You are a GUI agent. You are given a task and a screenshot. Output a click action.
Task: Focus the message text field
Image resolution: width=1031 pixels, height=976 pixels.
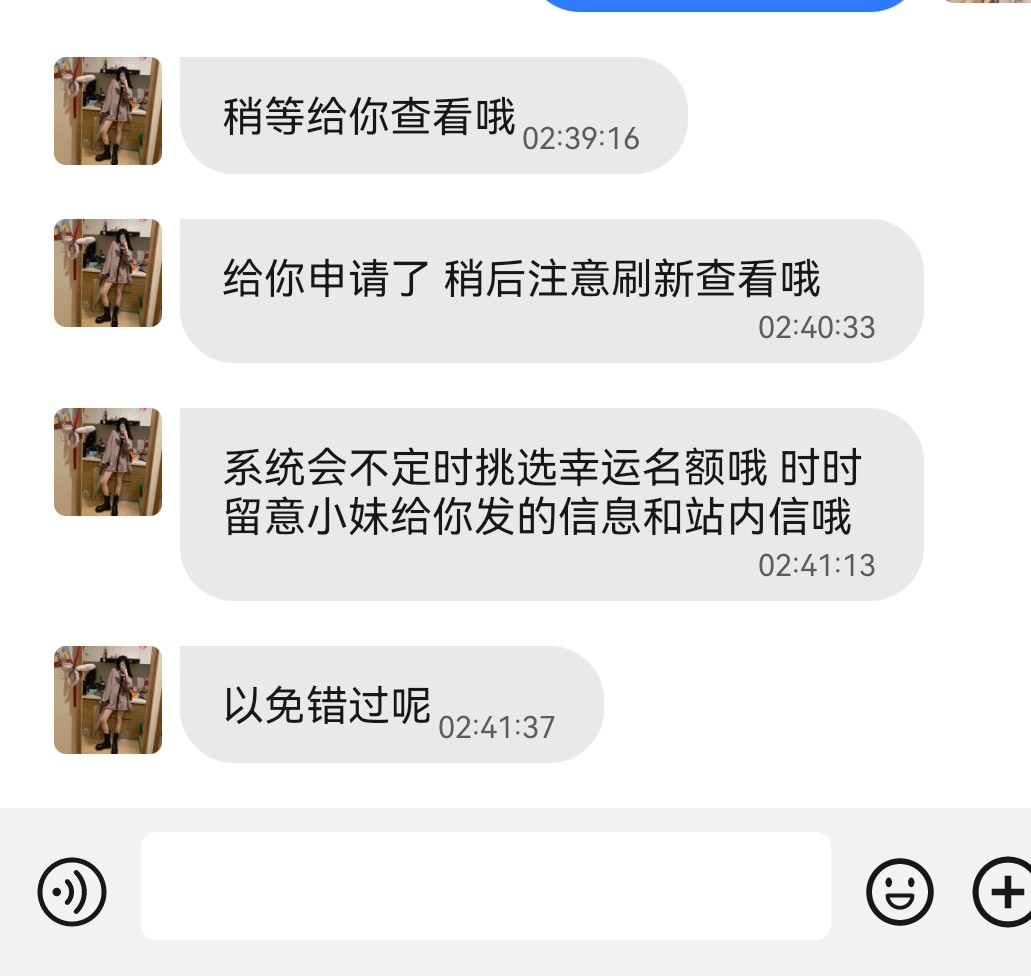[486, 886]
